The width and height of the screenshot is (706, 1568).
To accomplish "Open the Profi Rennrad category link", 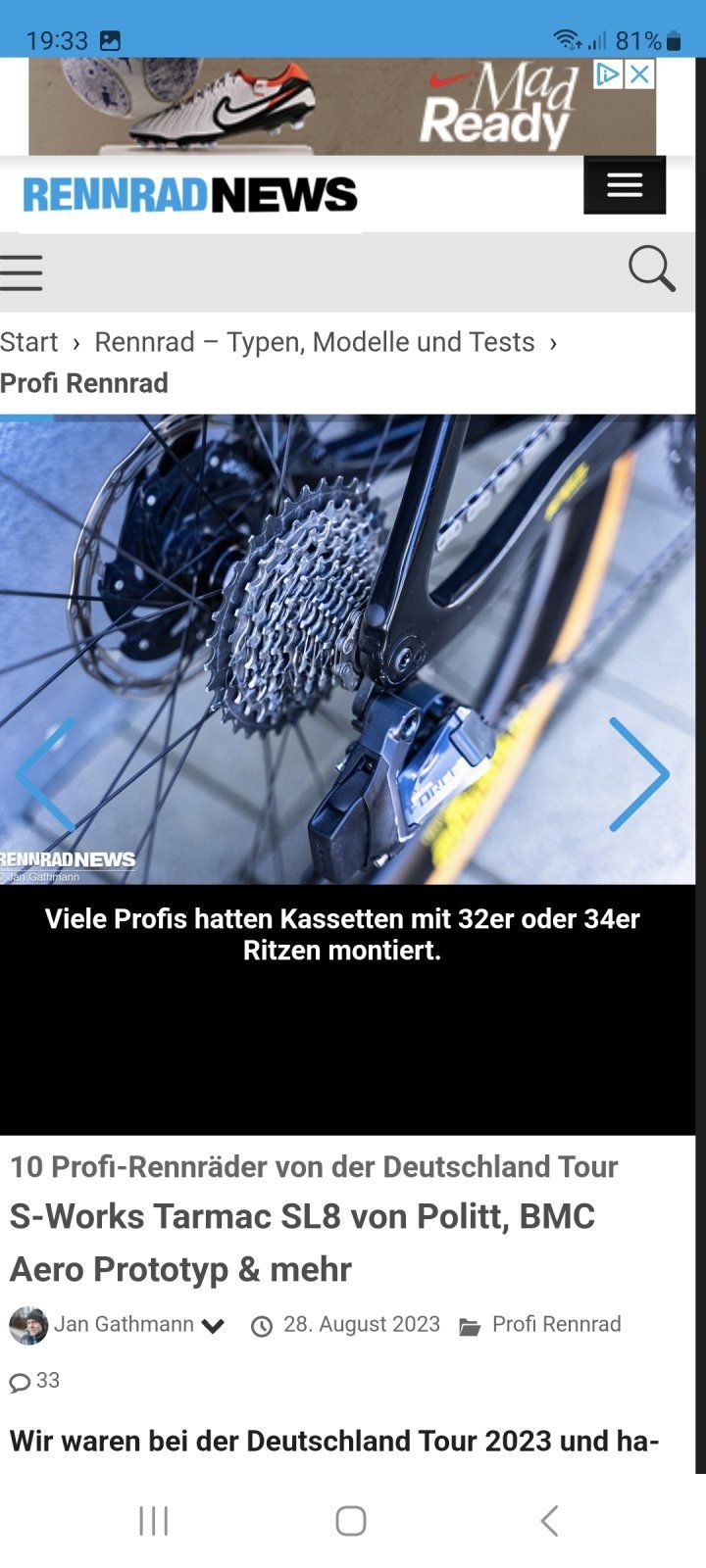I will pos(556,1325).
